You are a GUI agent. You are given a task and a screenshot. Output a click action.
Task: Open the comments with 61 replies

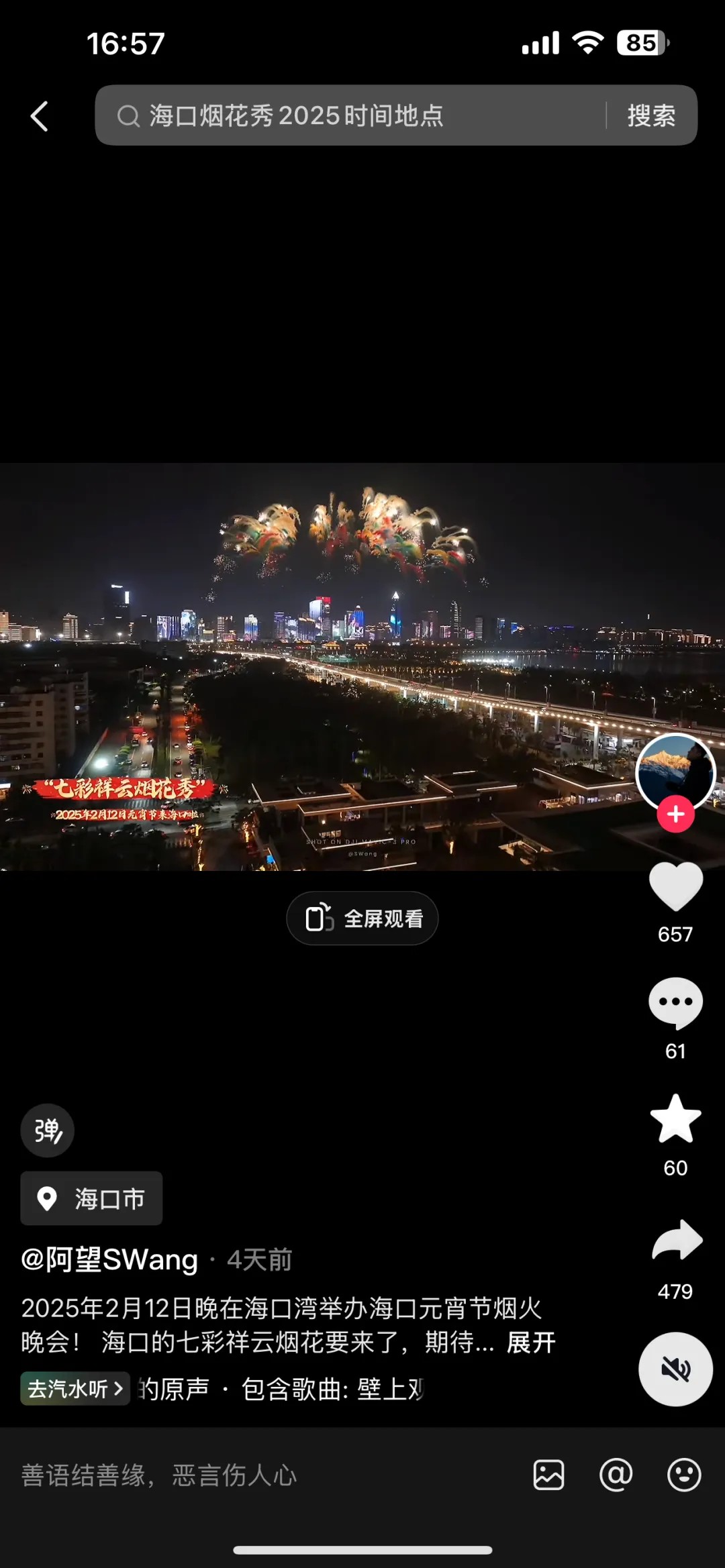pos(675,1003)
